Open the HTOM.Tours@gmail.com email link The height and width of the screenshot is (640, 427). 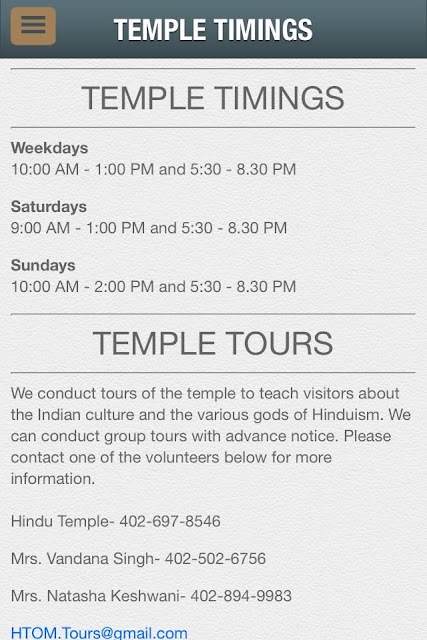[99, 632]
